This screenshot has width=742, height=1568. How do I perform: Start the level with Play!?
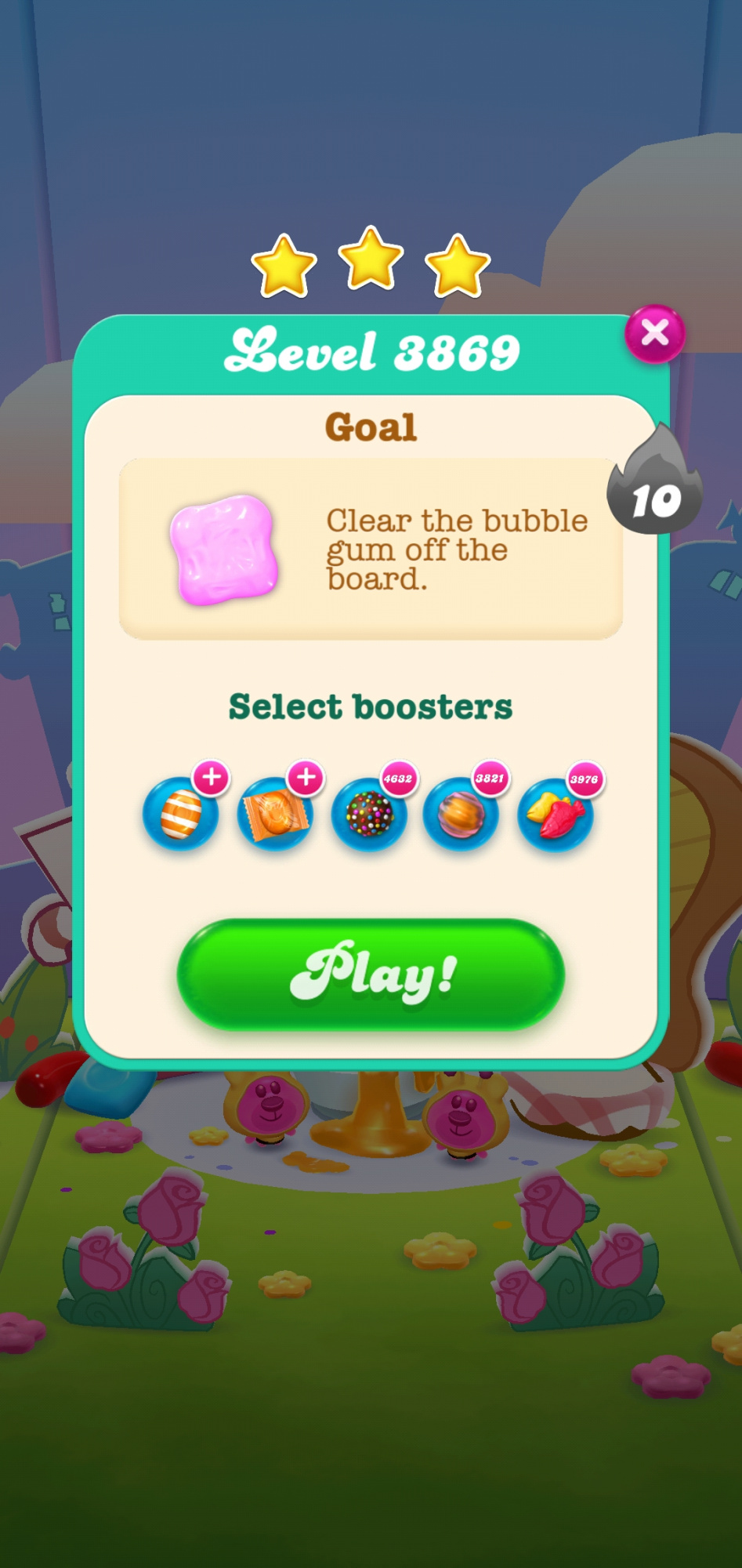coord(371,974)
